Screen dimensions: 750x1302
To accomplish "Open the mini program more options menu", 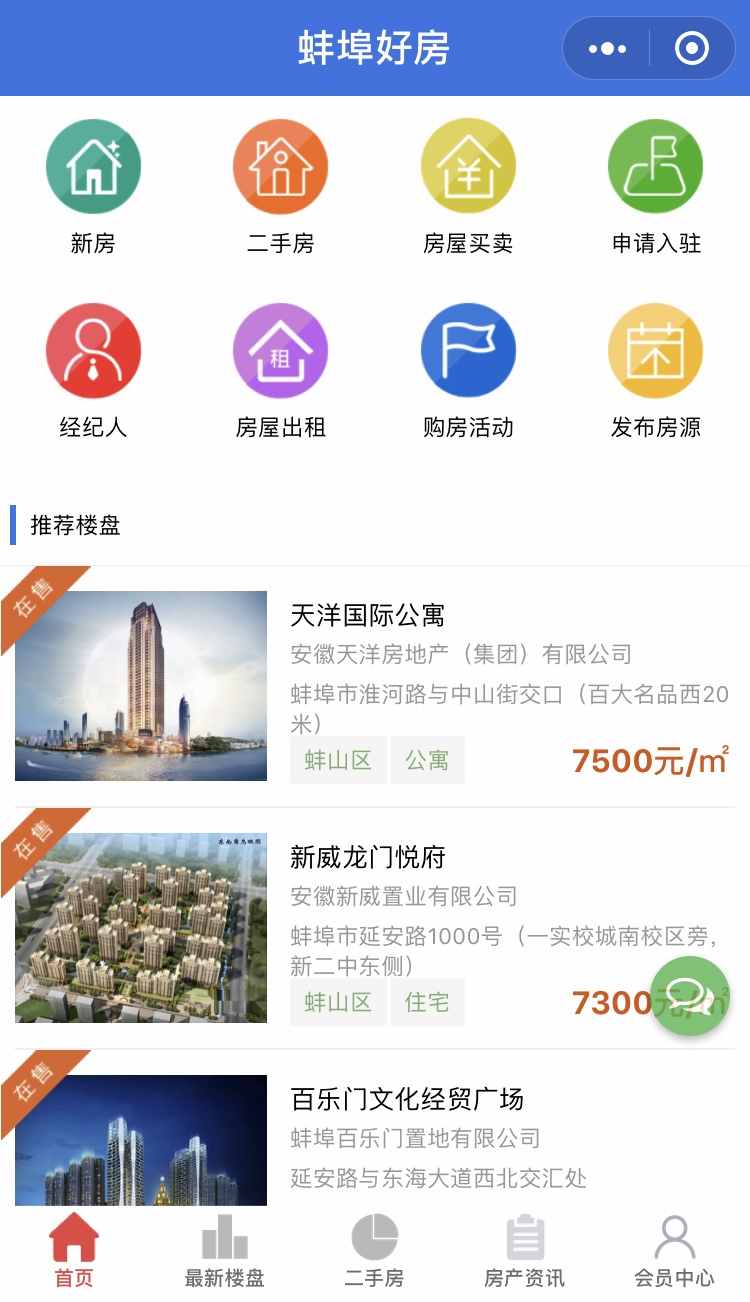I will pyautogui.click(x=607, y=48).
